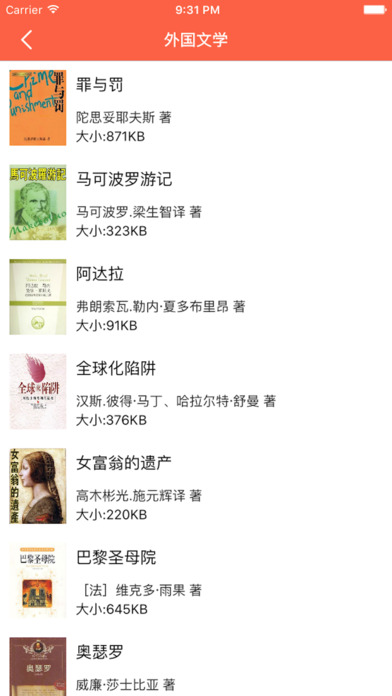Choose the 奥瑟罗 book row

click(x=196, y=662)
